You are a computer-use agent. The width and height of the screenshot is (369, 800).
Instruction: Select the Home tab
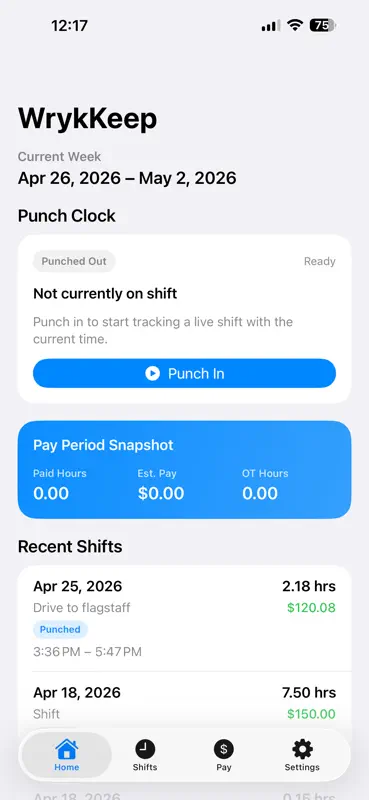(67, 756)
